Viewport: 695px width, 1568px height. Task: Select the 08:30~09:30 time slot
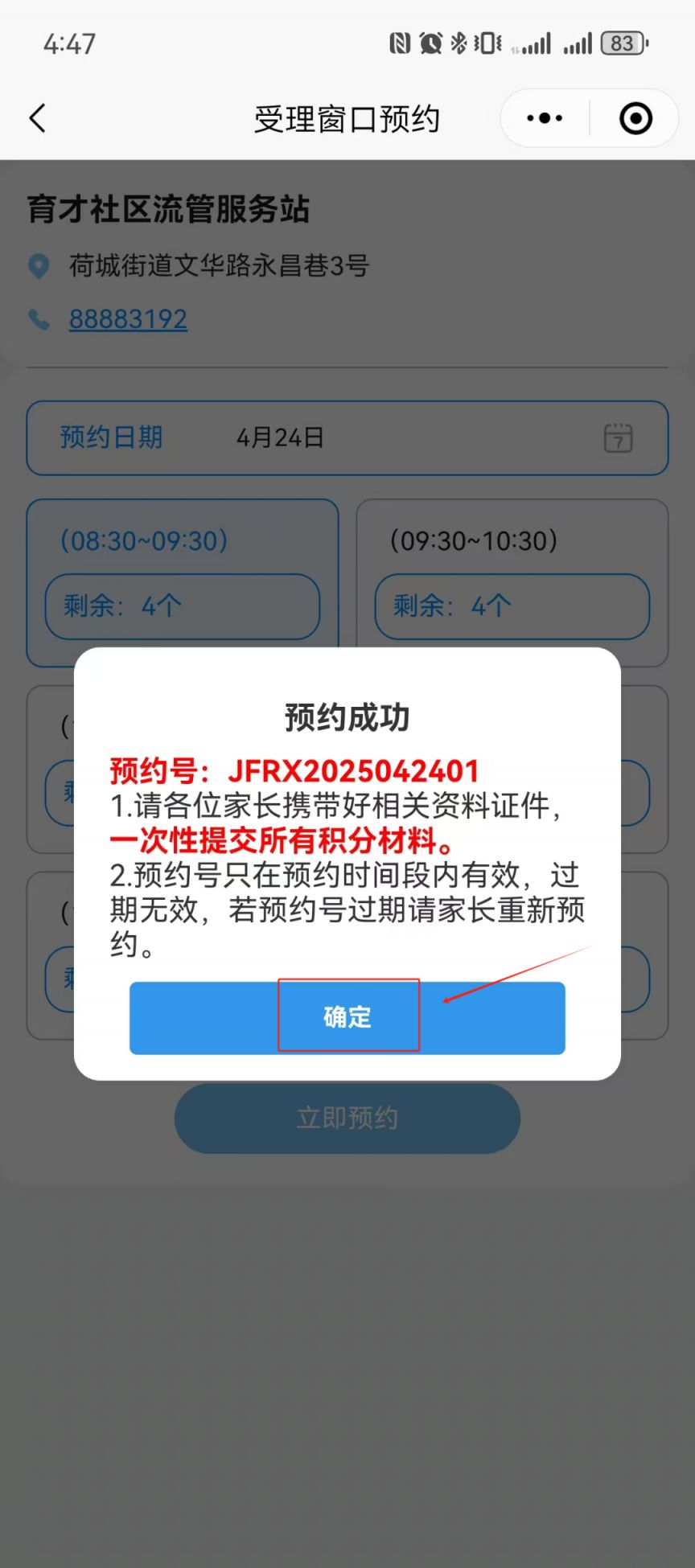point(183,582)
